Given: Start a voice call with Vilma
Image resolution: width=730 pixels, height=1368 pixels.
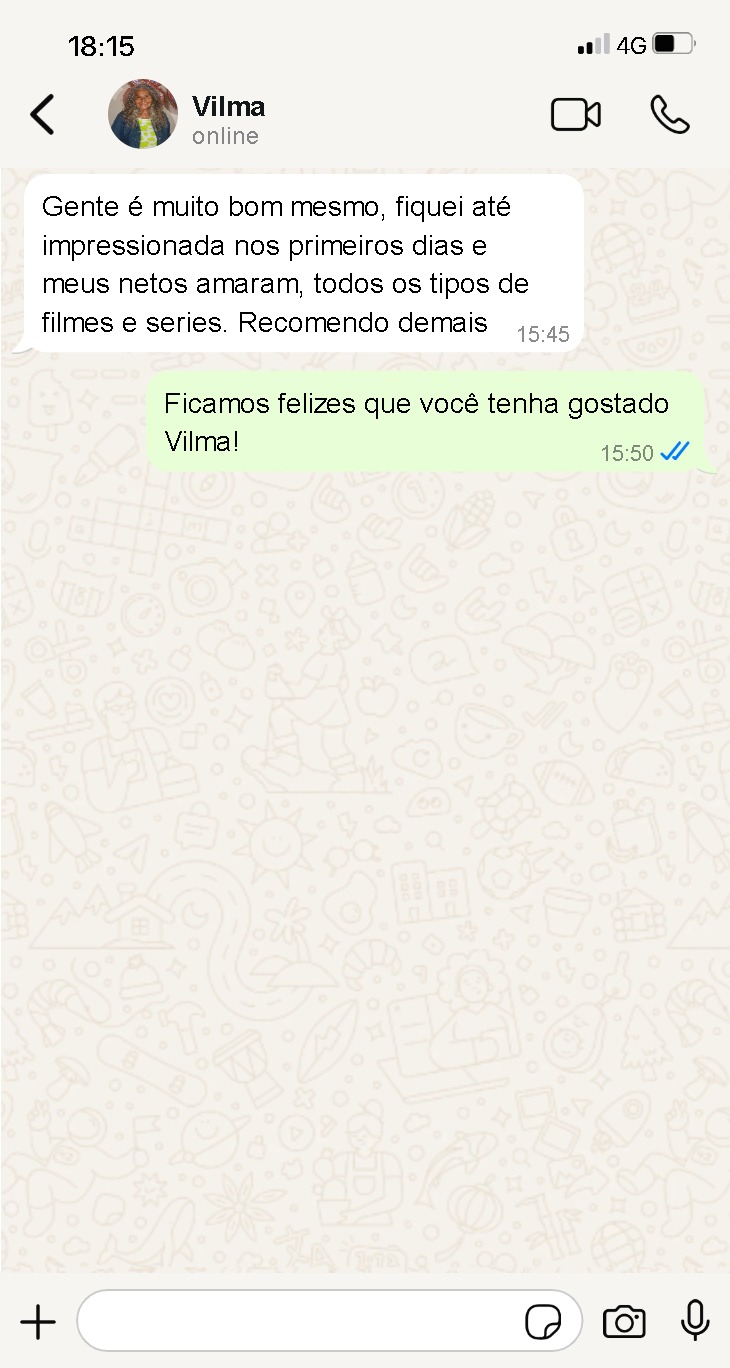Looking at the screenshot, I should coord(669,115).
